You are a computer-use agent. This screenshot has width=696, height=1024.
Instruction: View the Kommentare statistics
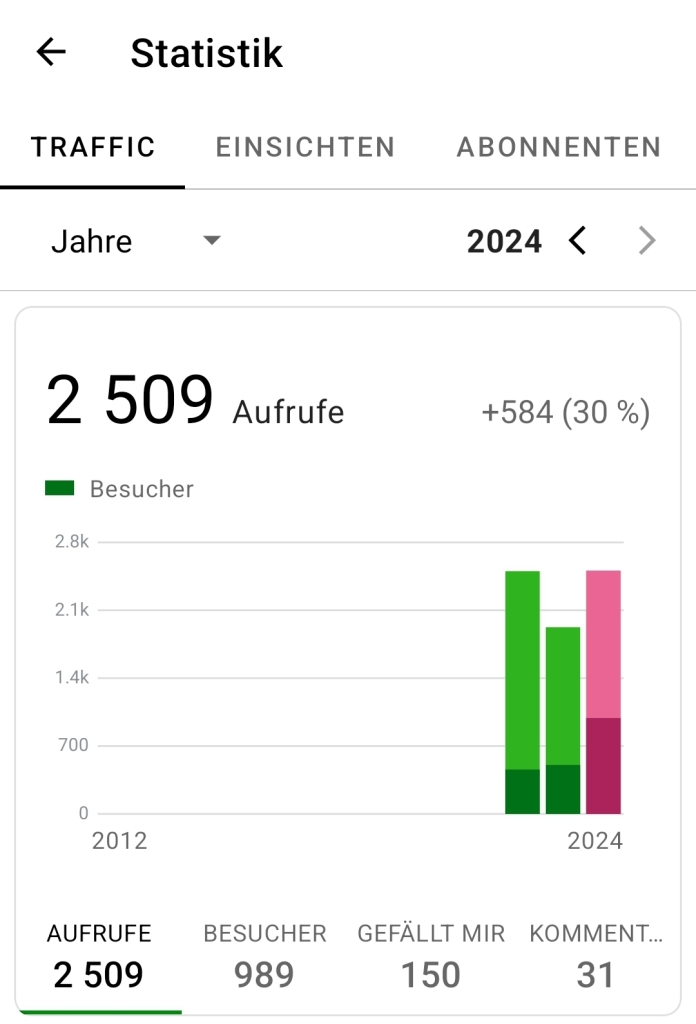pyautogui.click(x=596, y=957)
